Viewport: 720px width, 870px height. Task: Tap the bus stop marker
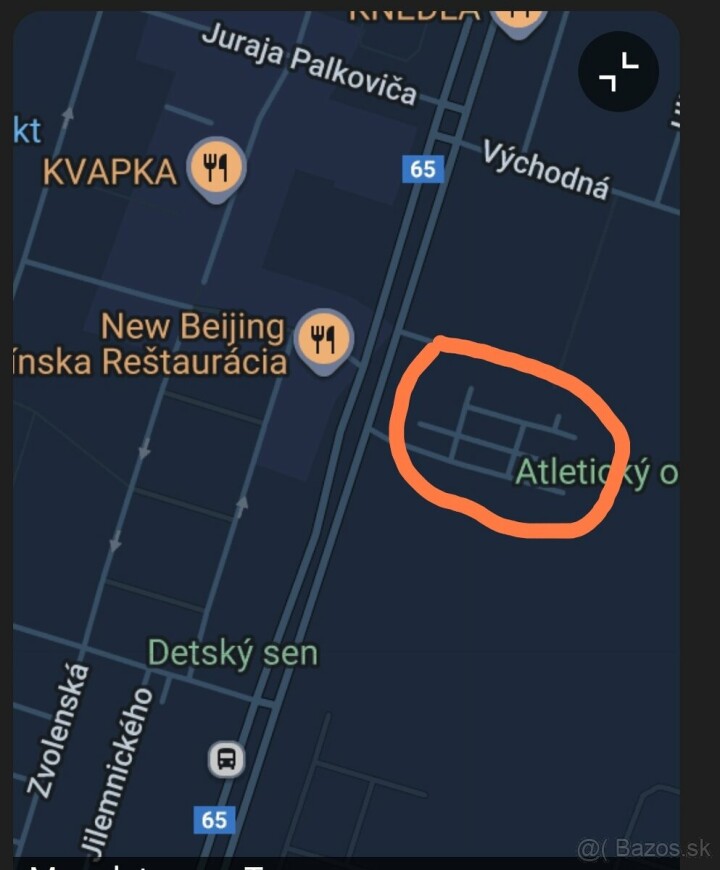pos(227,759)
